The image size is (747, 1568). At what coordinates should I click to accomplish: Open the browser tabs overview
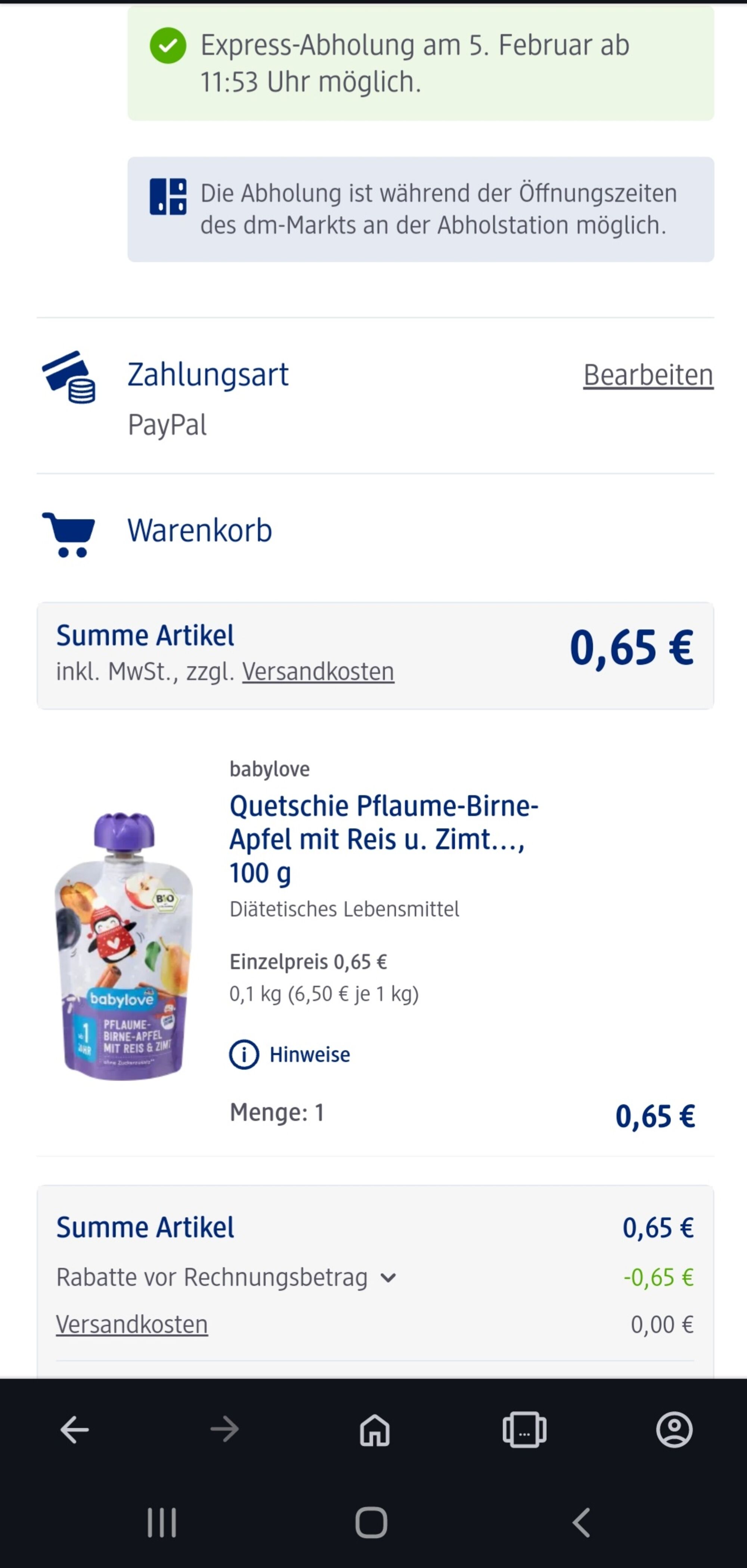[x=524, y=1430]
